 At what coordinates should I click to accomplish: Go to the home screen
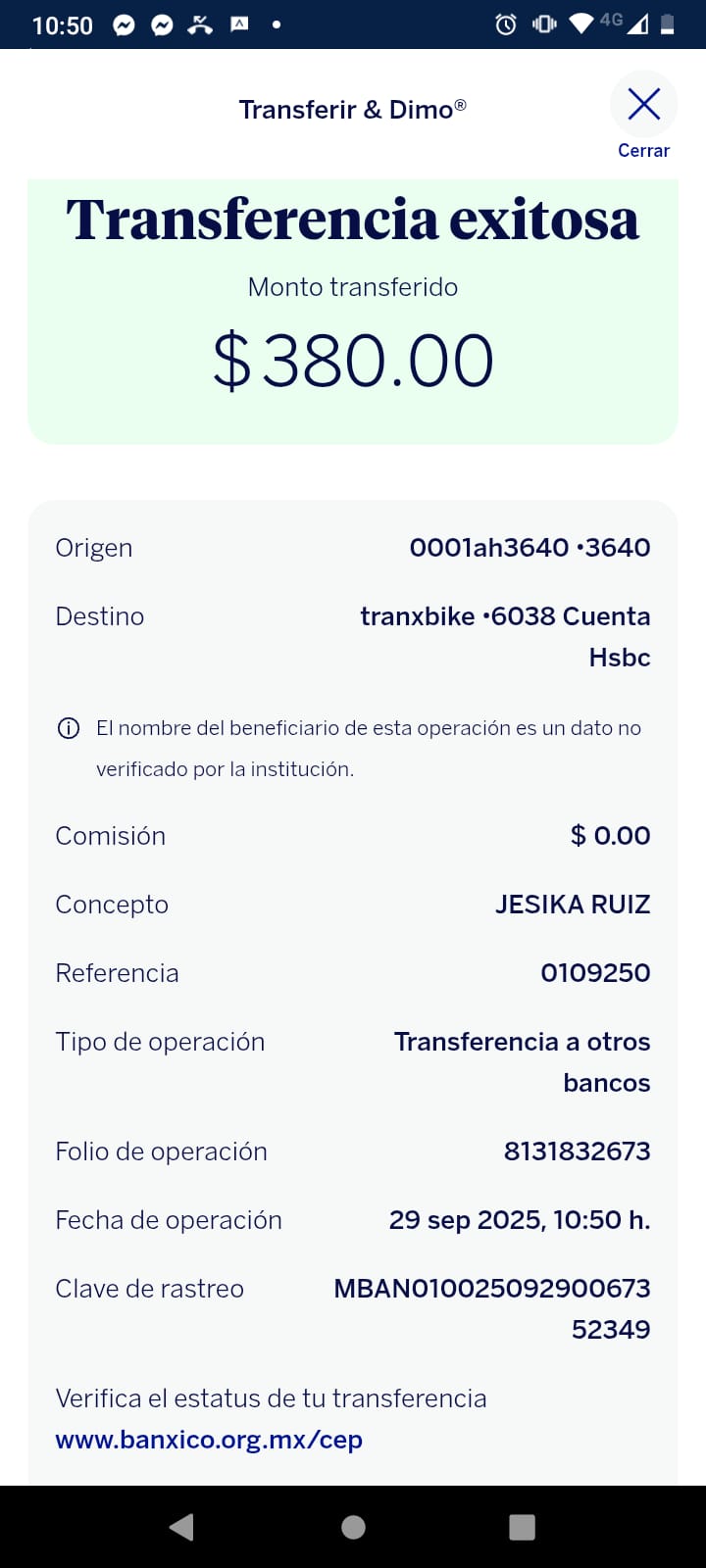click(353, 1527)
